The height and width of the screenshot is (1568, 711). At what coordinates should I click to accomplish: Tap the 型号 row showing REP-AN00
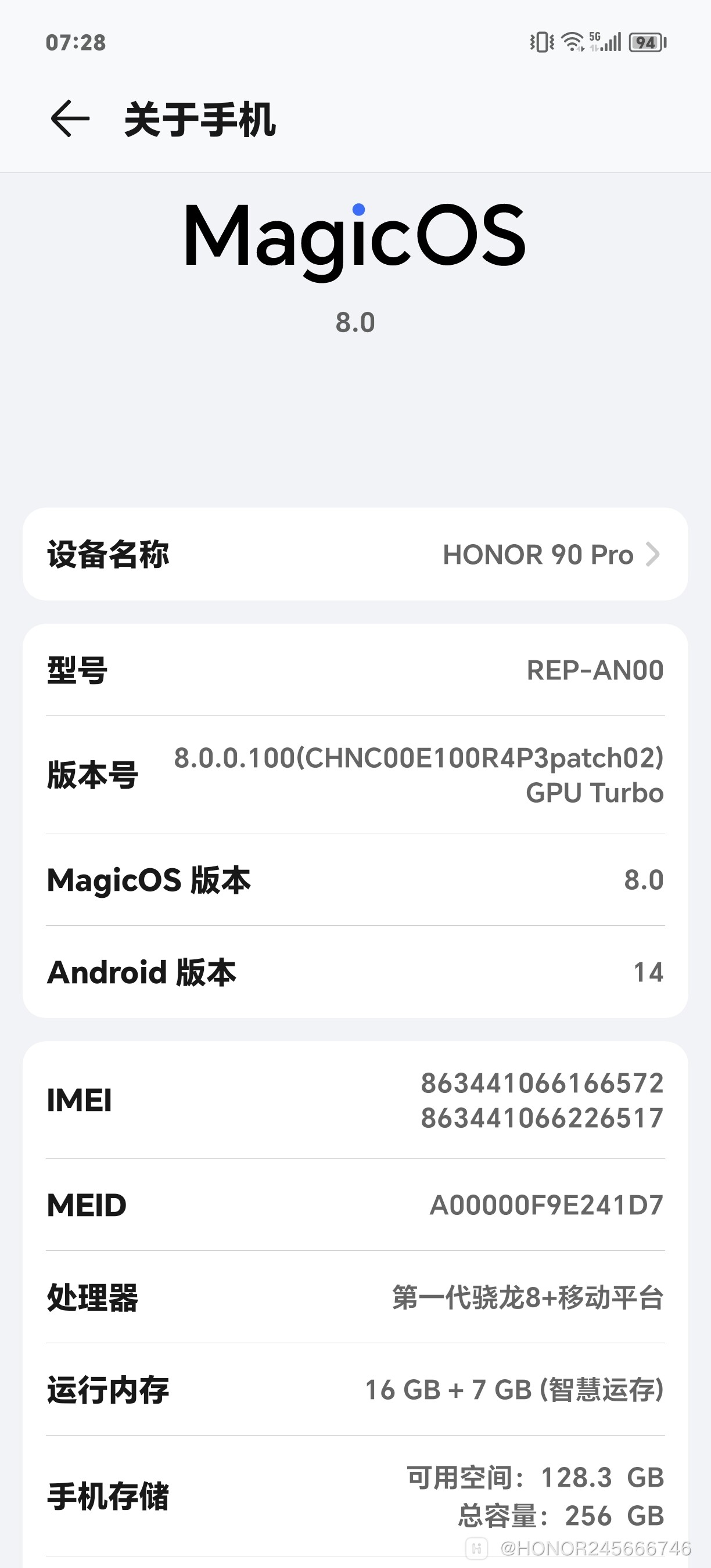click(x=355, y=670)
